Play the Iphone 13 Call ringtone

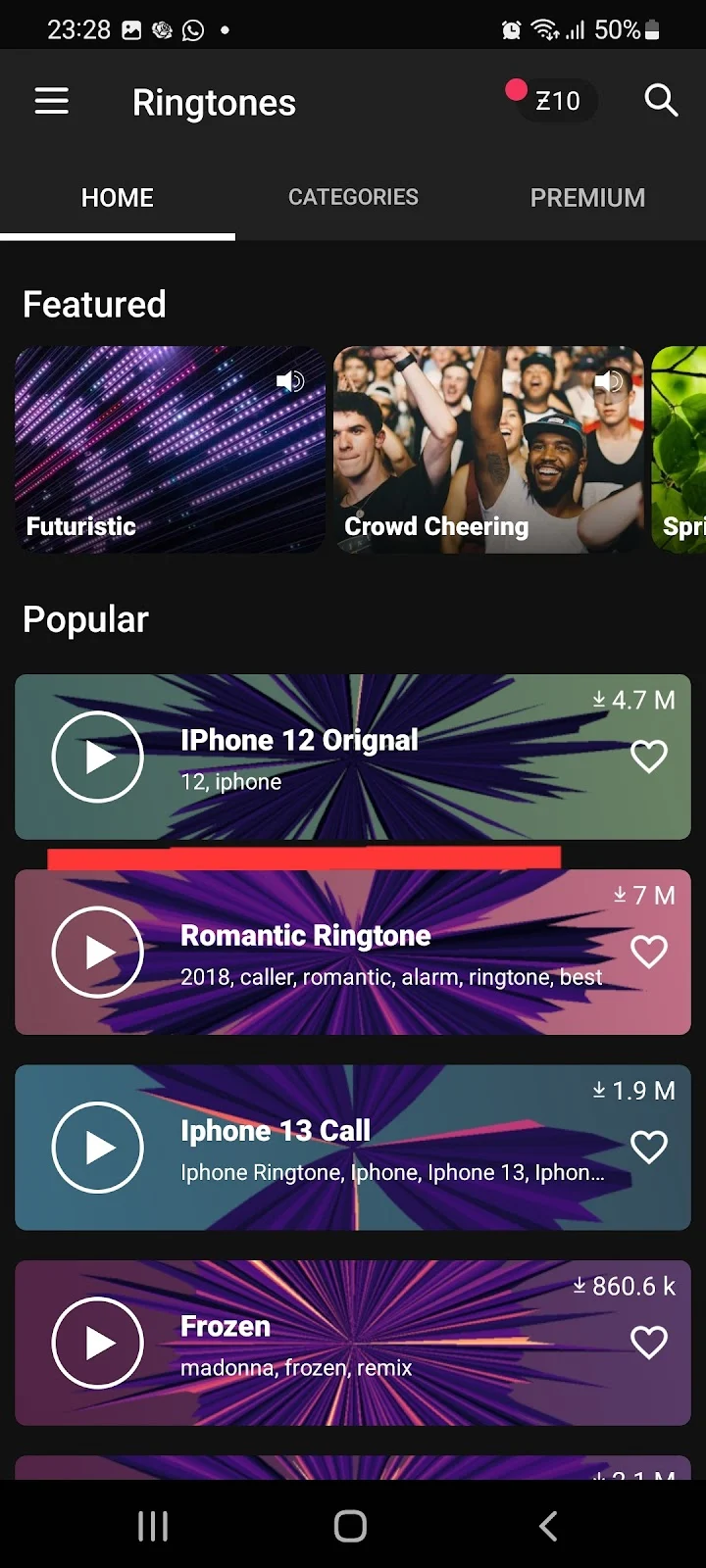click(98, 1147)
